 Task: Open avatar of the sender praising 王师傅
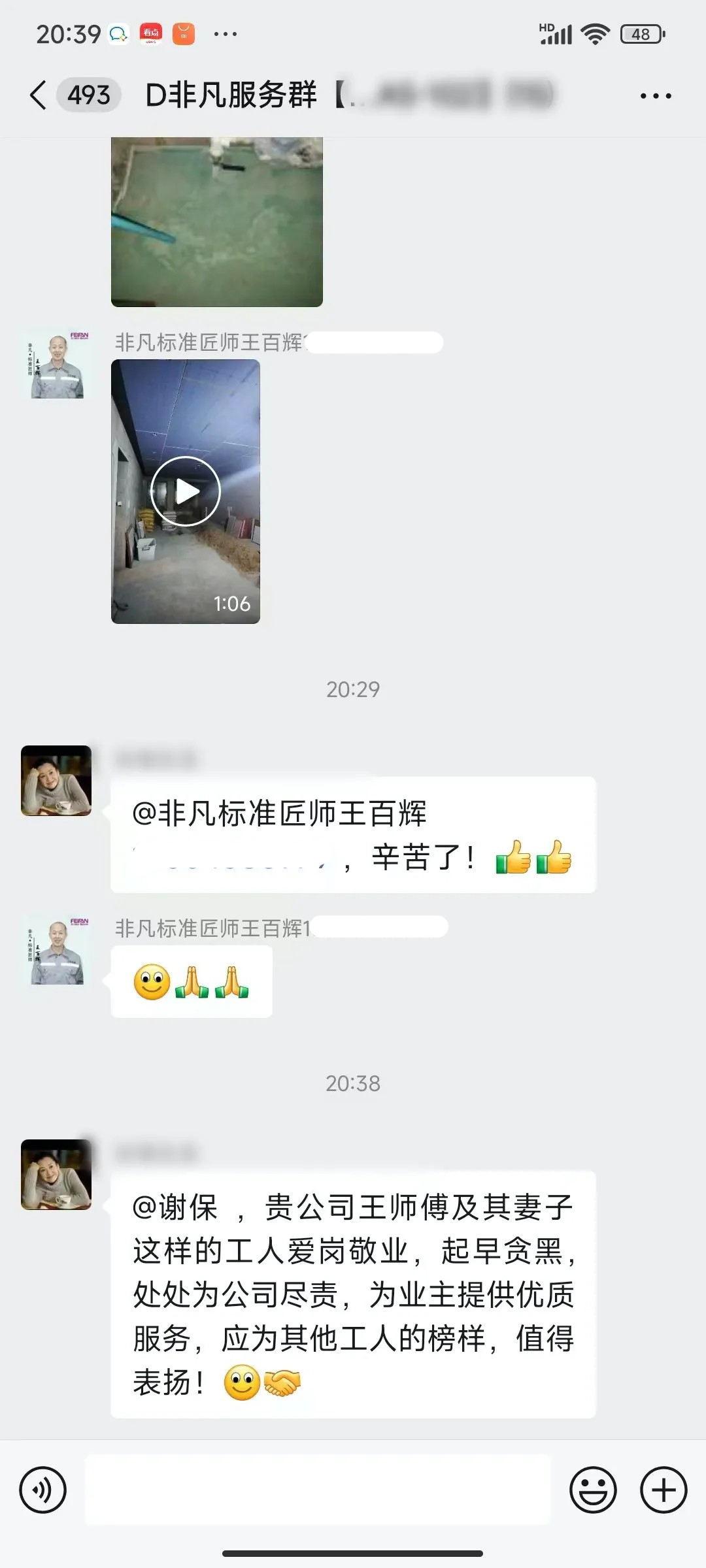57,1175
